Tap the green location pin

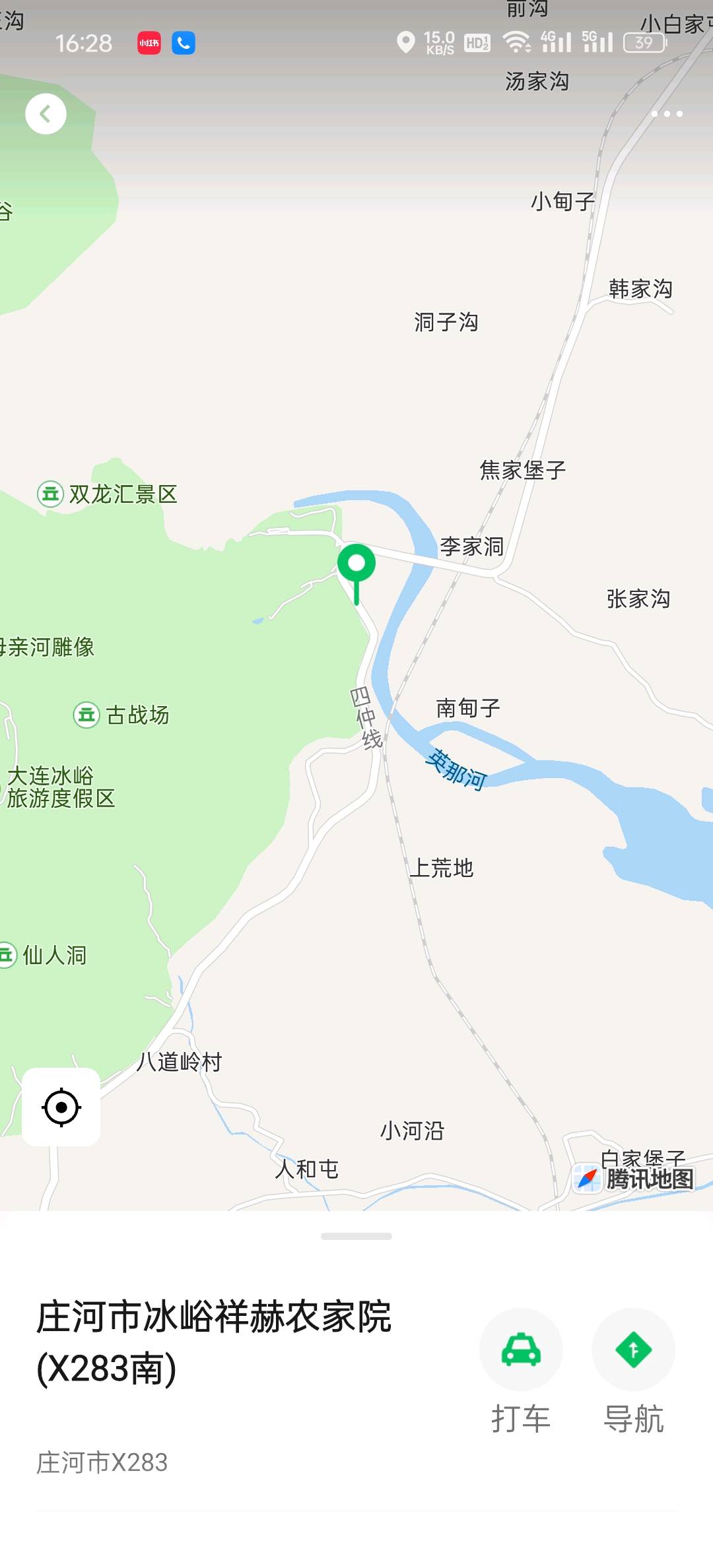coord(356,566)
